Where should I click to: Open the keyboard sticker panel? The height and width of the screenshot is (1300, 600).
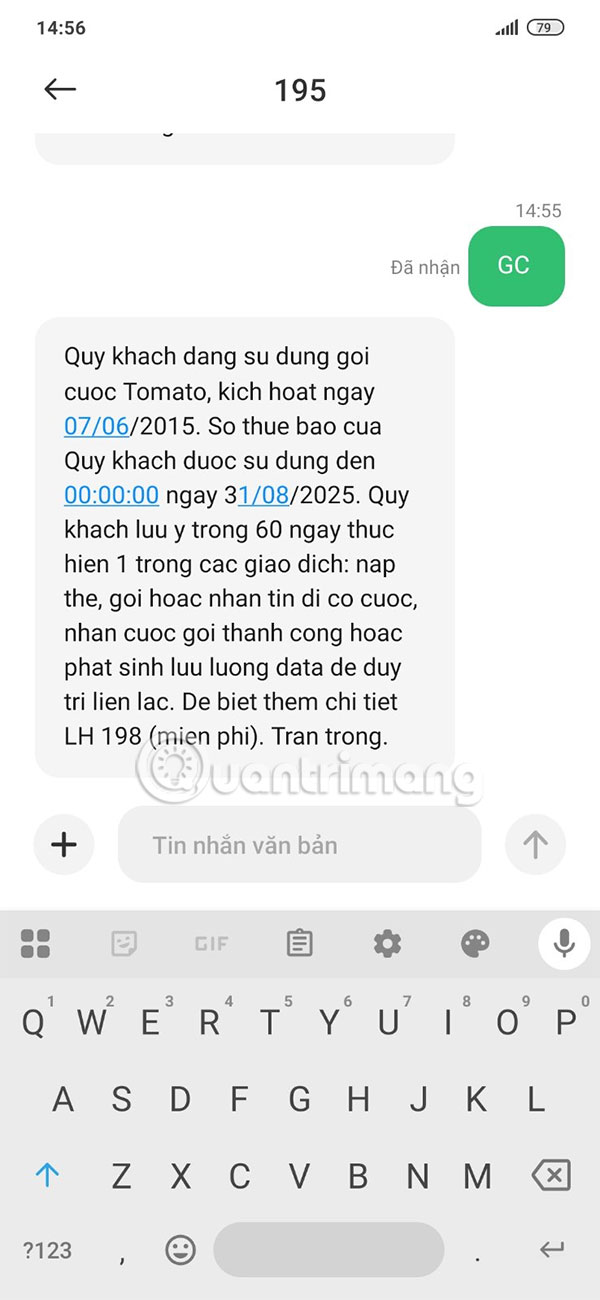click(124, 943)
